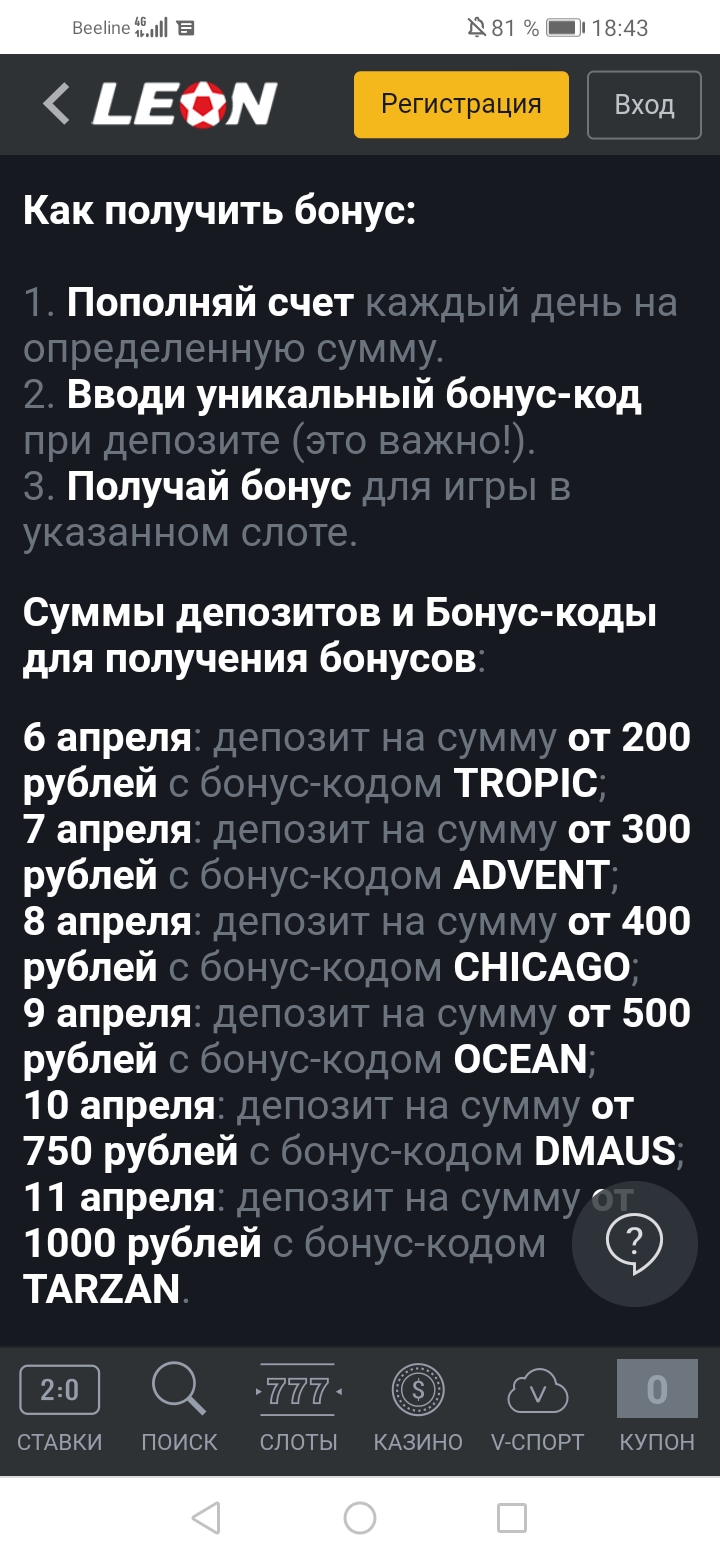Viewport: 720px width, 1560px height.
Task: Open the Казино tab
Action: point(418,1409)
